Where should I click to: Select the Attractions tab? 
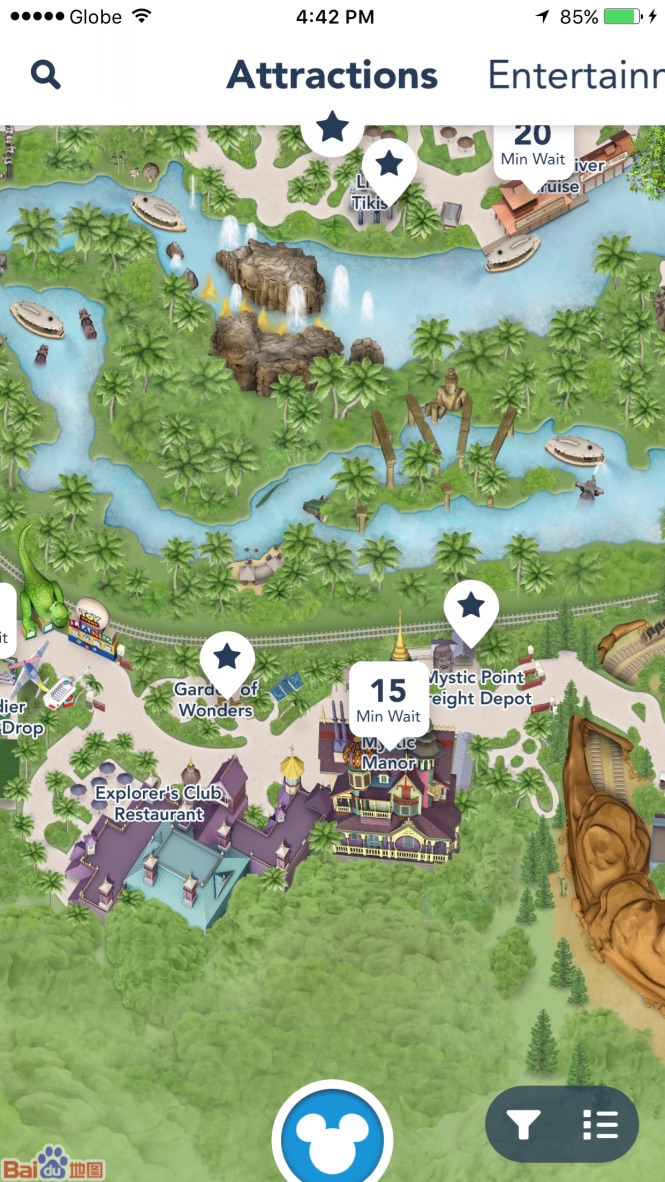332,75
